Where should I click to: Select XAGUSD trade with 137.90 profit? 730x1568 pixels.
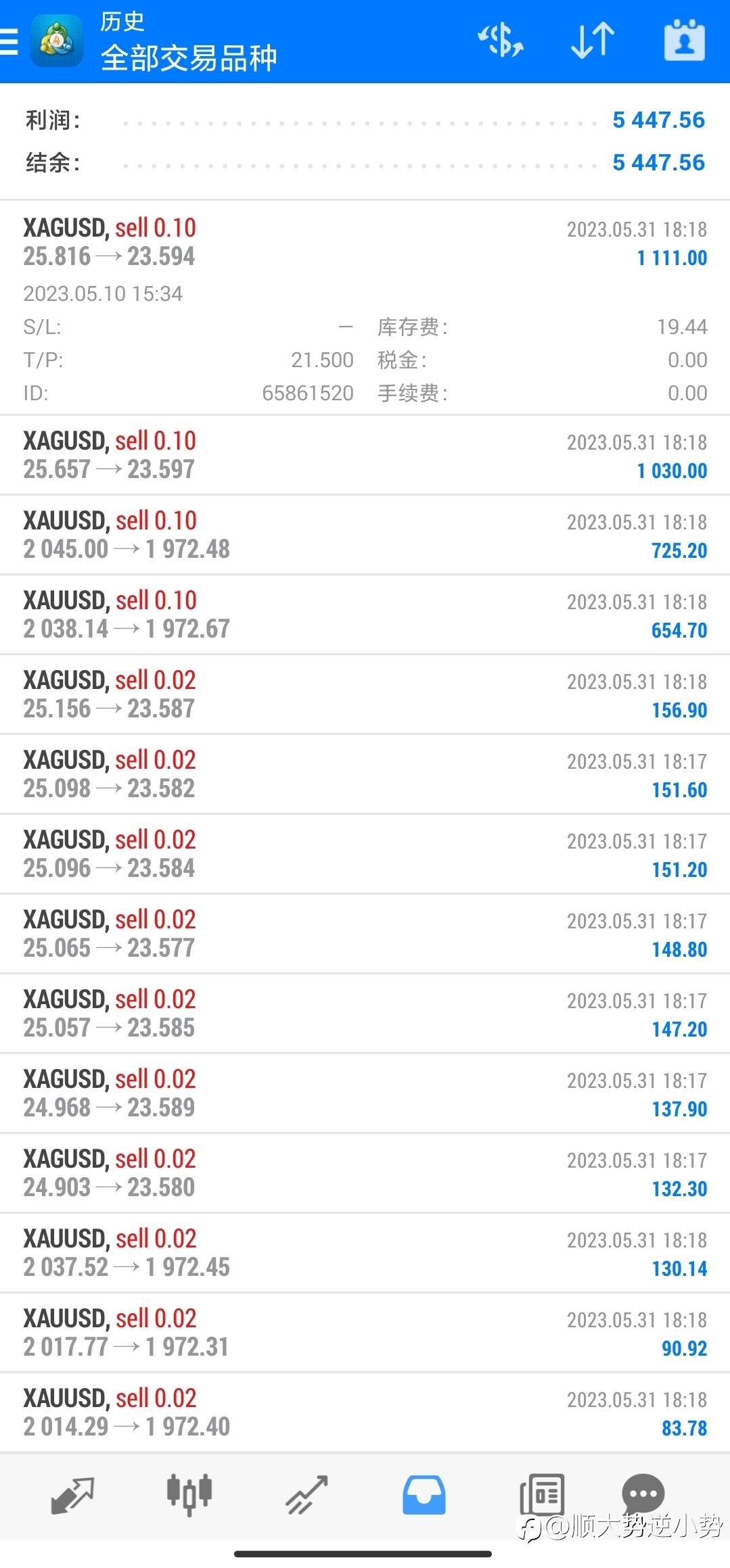tap(365, 1093)
